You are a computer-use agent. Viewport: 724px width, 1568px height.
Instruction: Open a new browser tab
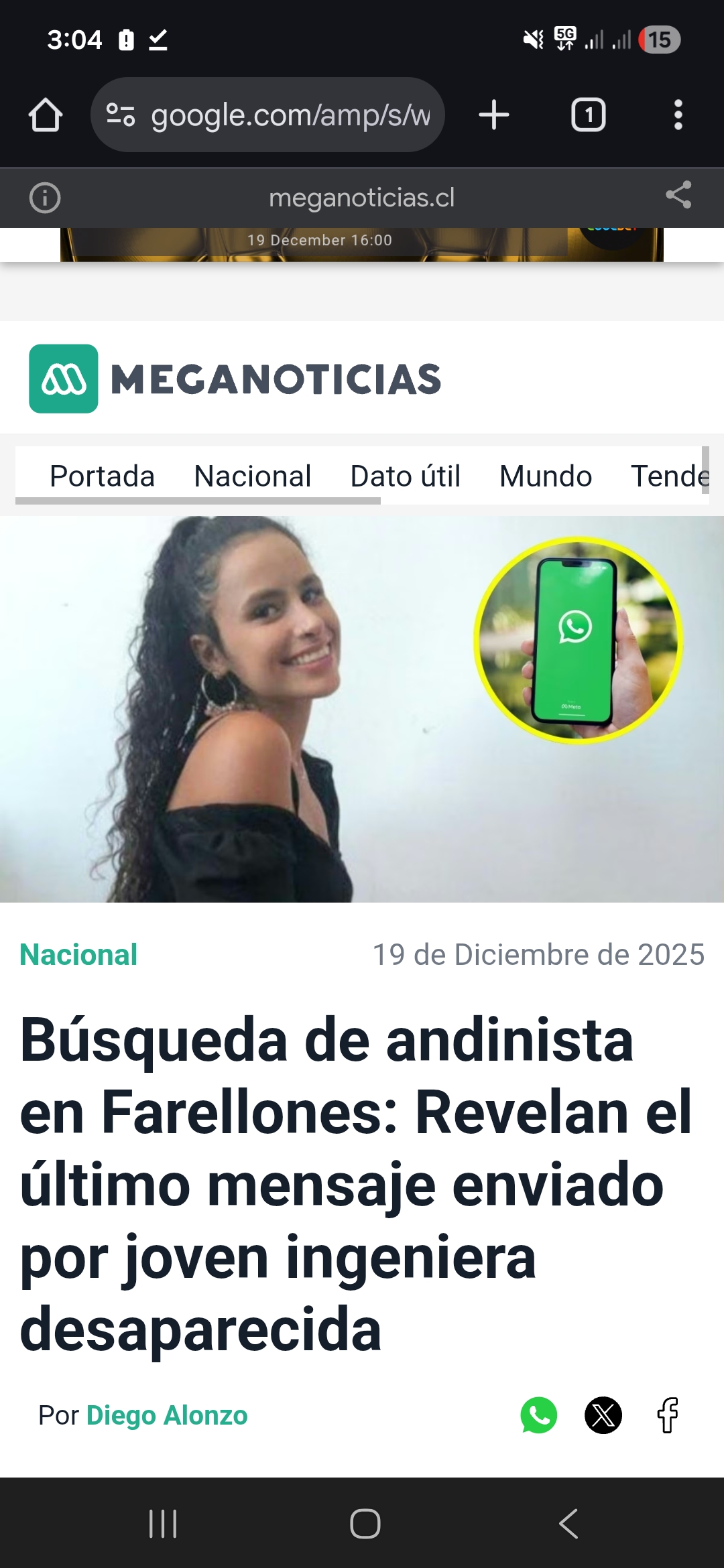(494, 115)
